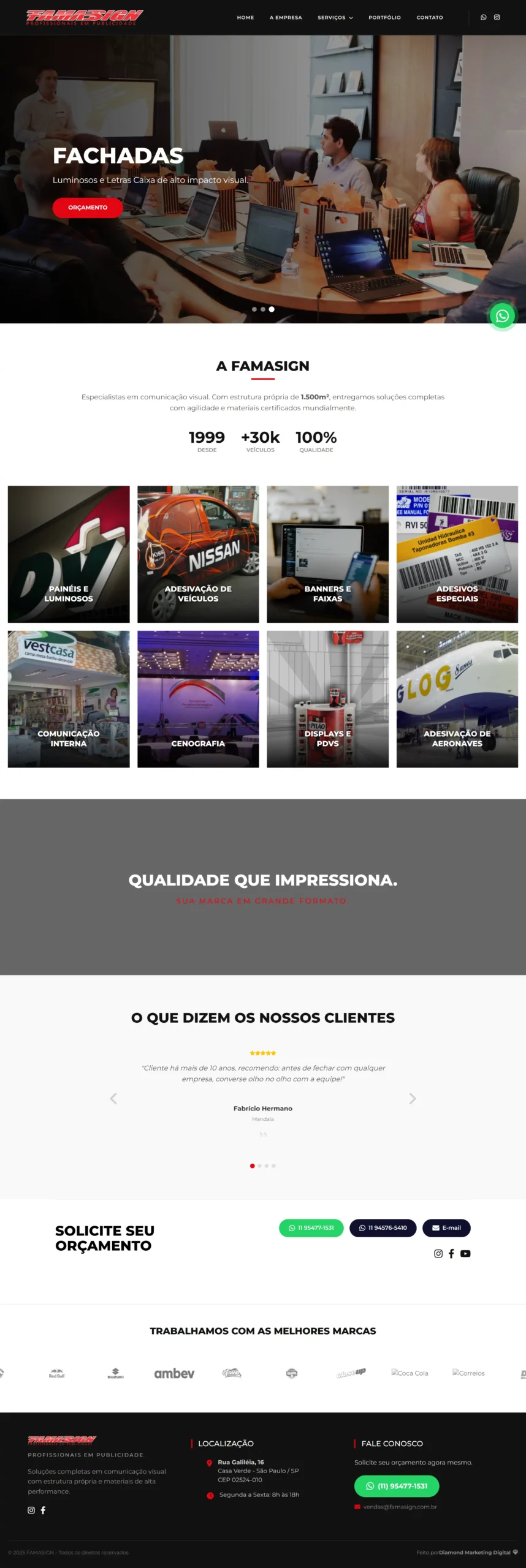Open the Contato page
The image size is (526, 1568).
click(429, 18)
